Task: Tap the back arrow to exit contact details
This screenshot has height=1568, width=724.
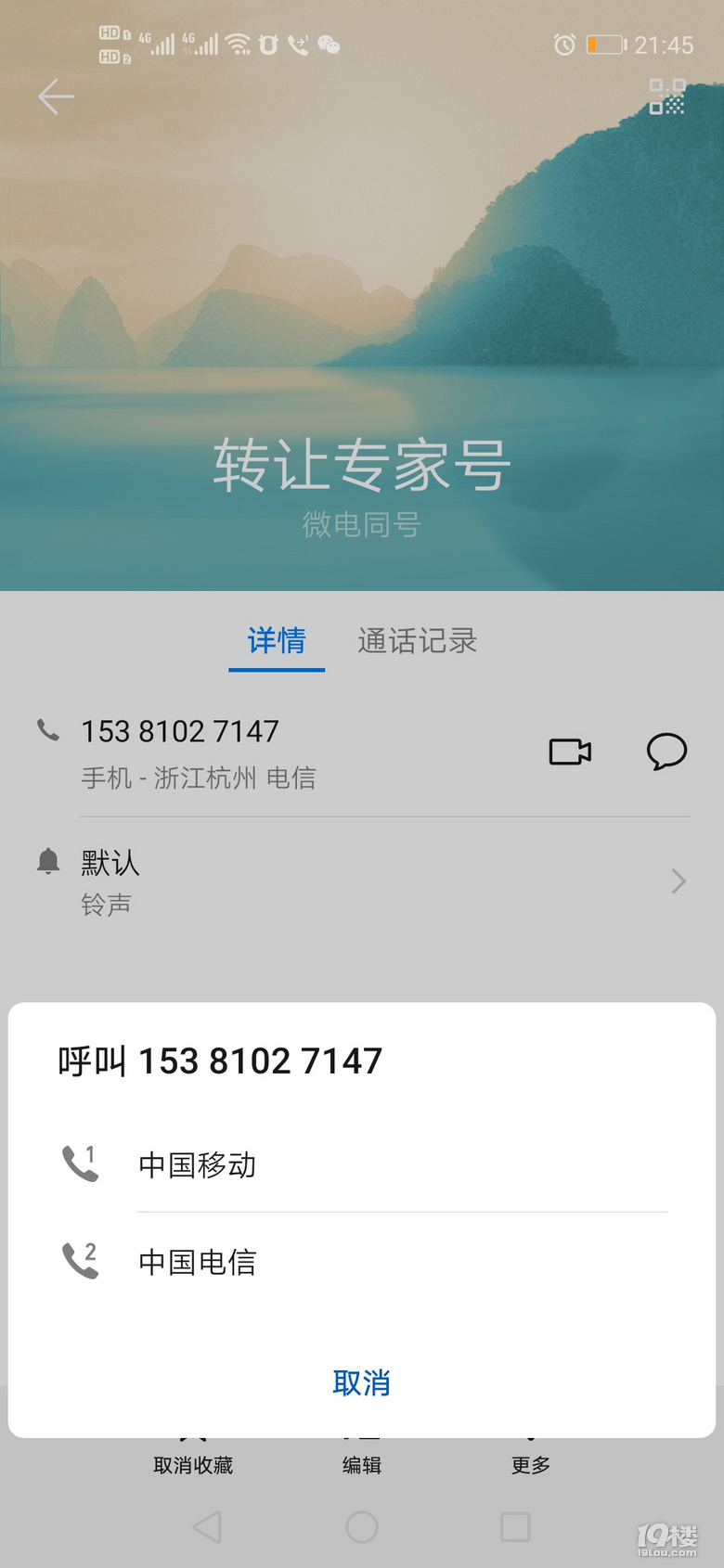Action: pyautogui.click(x=56, y=96)
